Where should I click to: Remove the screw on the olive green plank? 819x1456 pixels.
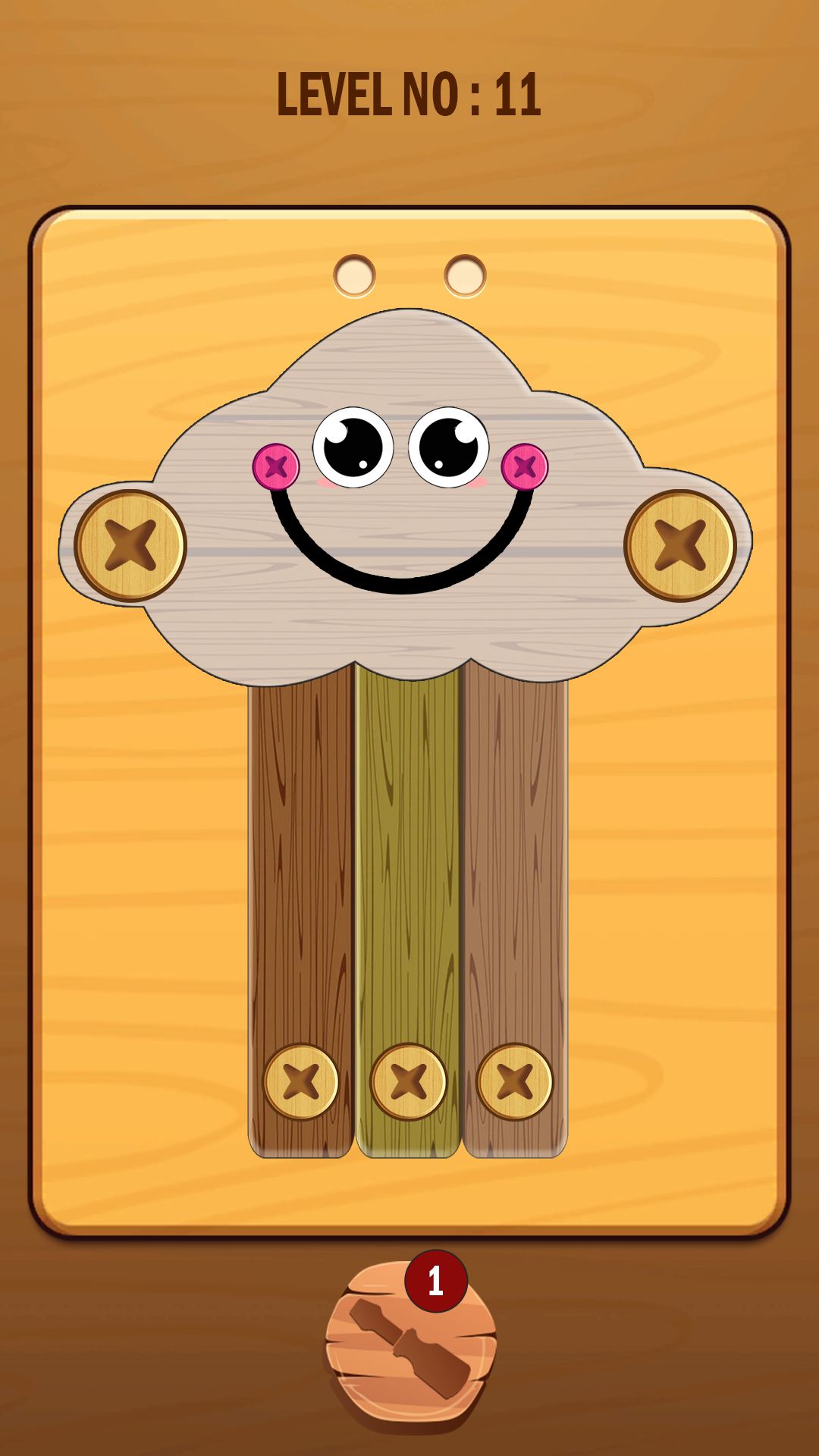(x=409, y=1082)
